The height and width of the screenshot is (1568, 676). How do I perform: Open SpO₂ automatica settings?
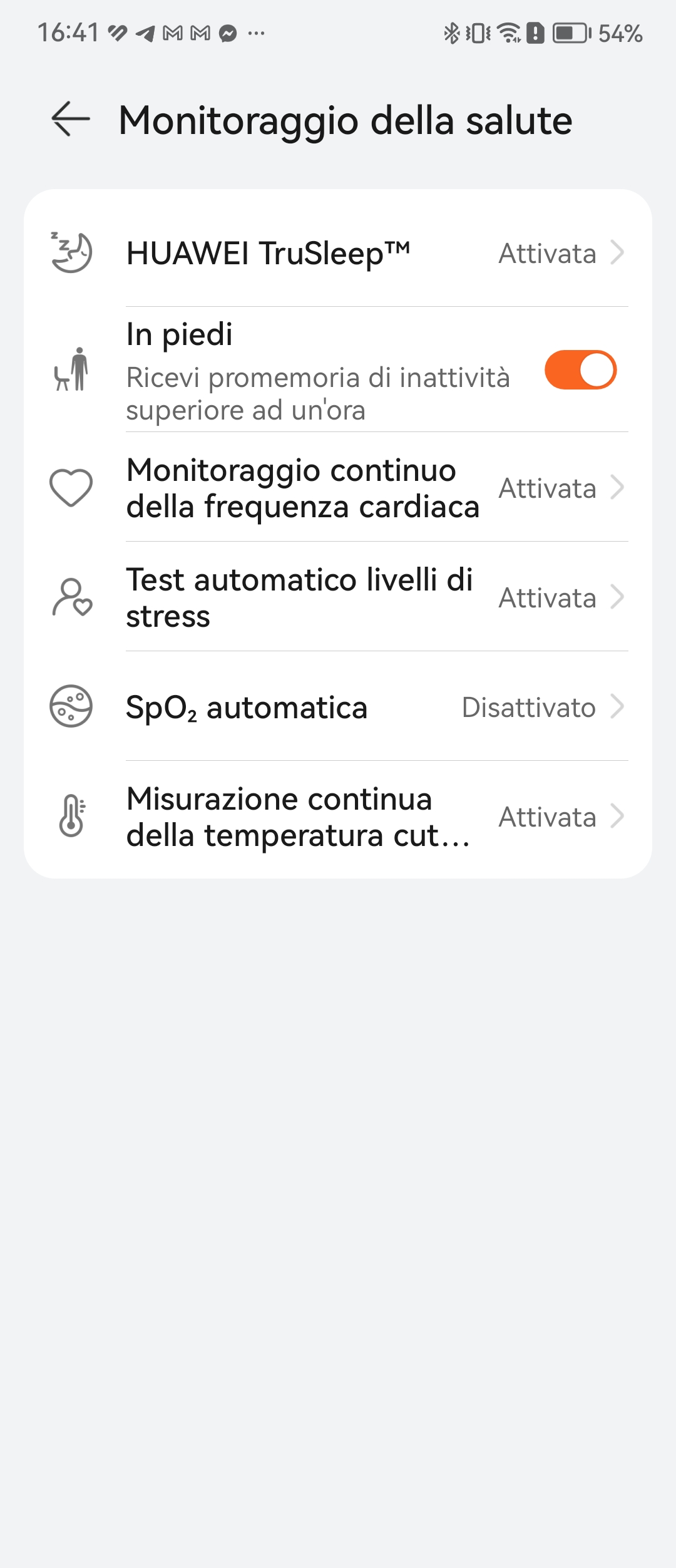(338, 708)
